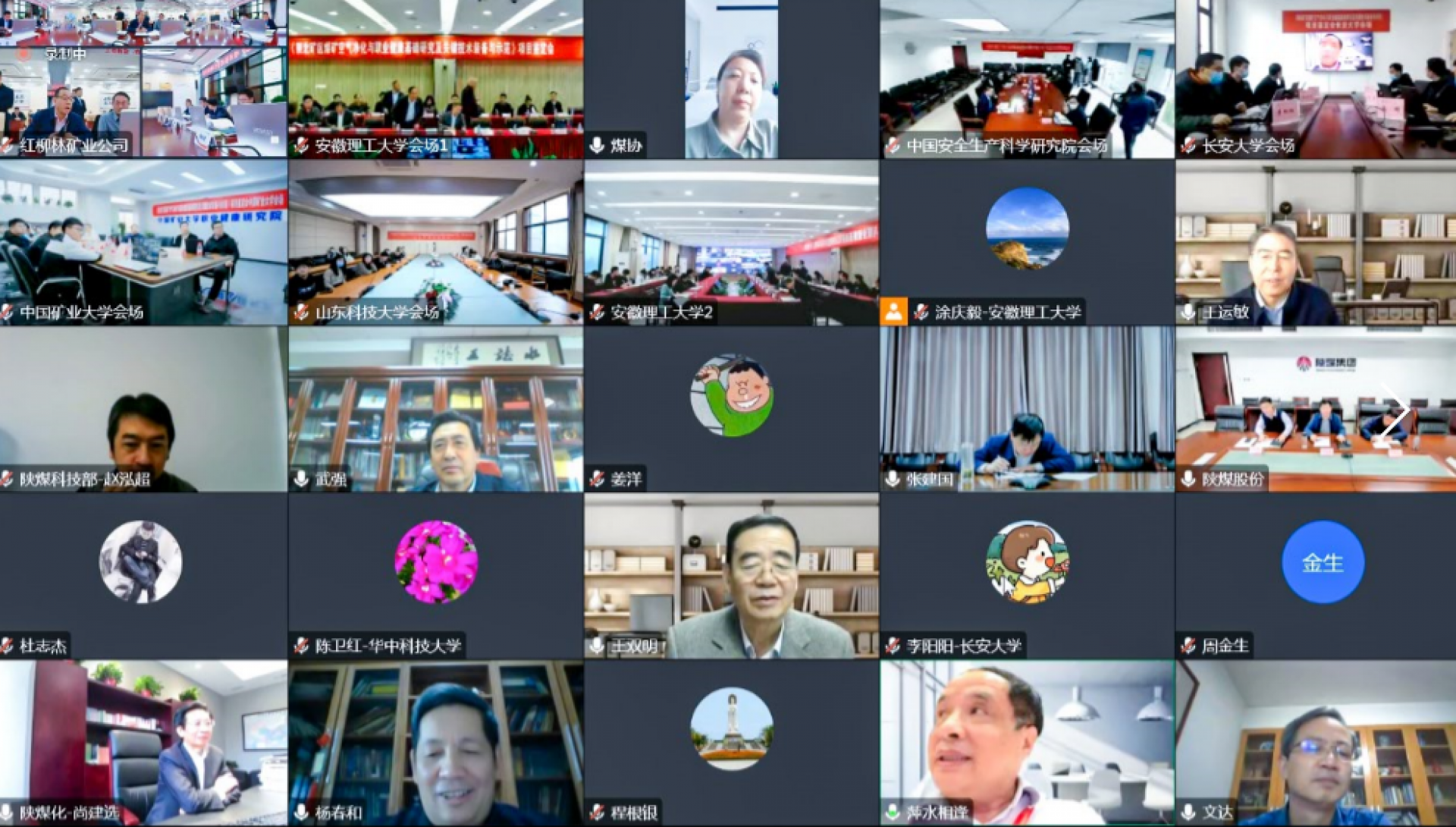
Task: Select 姜洋 participant tile
Action: pos(731,410)
